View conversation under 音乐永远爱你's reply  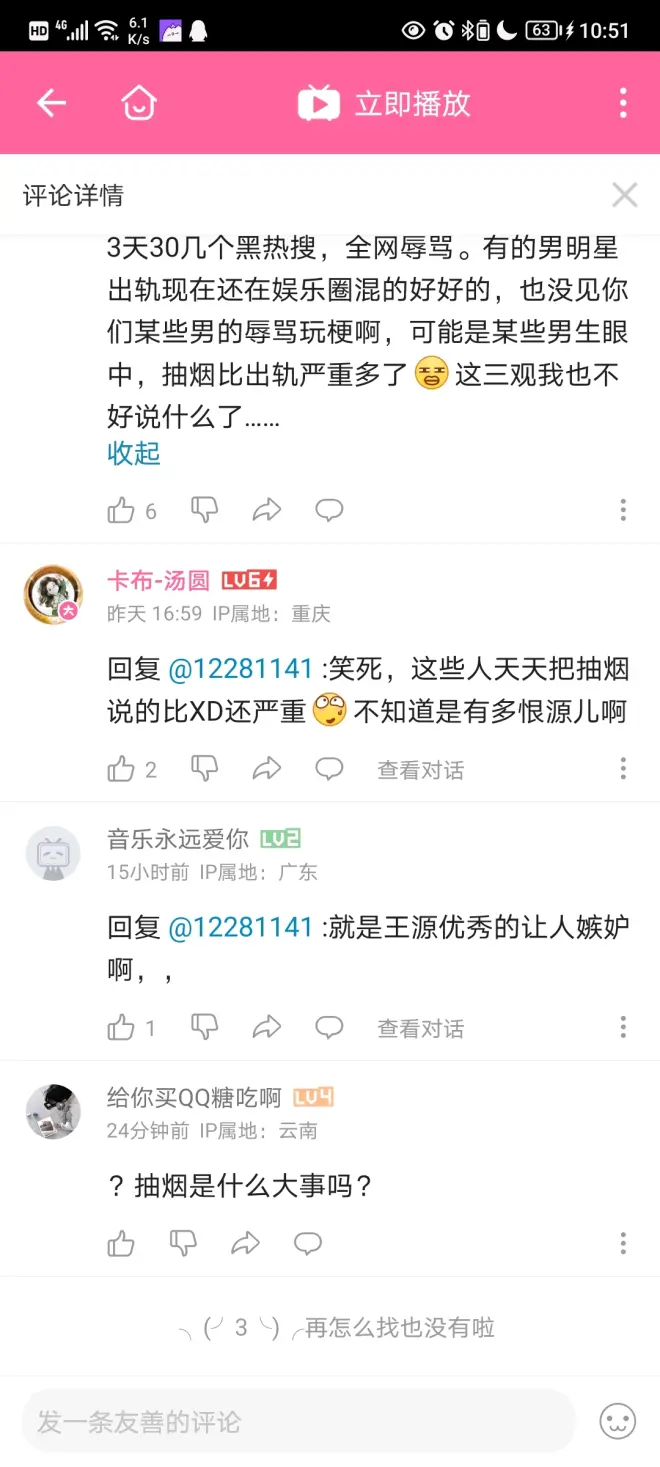[x=420, y=1028]
